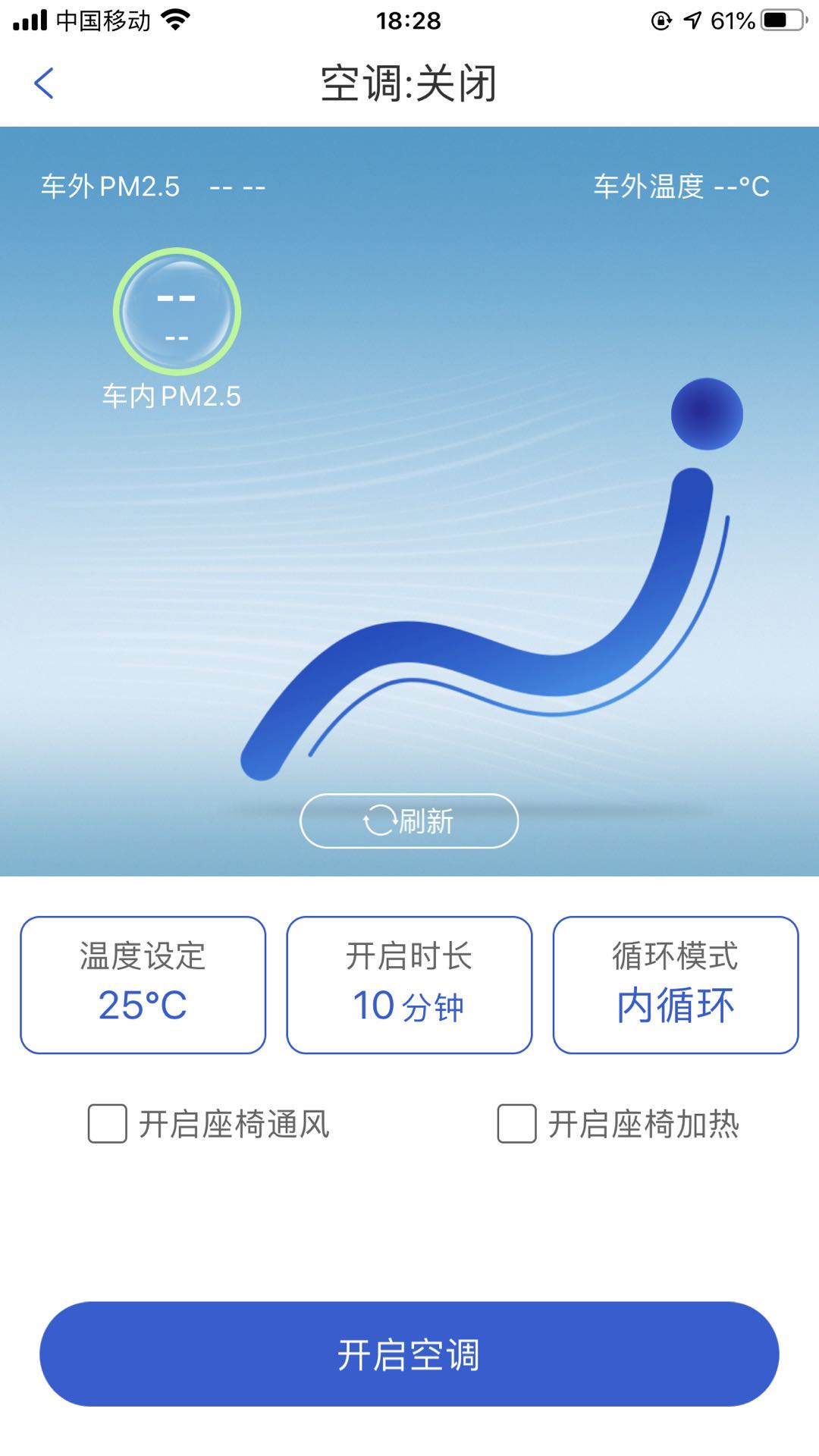Click the refresh icon inside the 刷新 button
819x1456 pixels.
point(379,820)
